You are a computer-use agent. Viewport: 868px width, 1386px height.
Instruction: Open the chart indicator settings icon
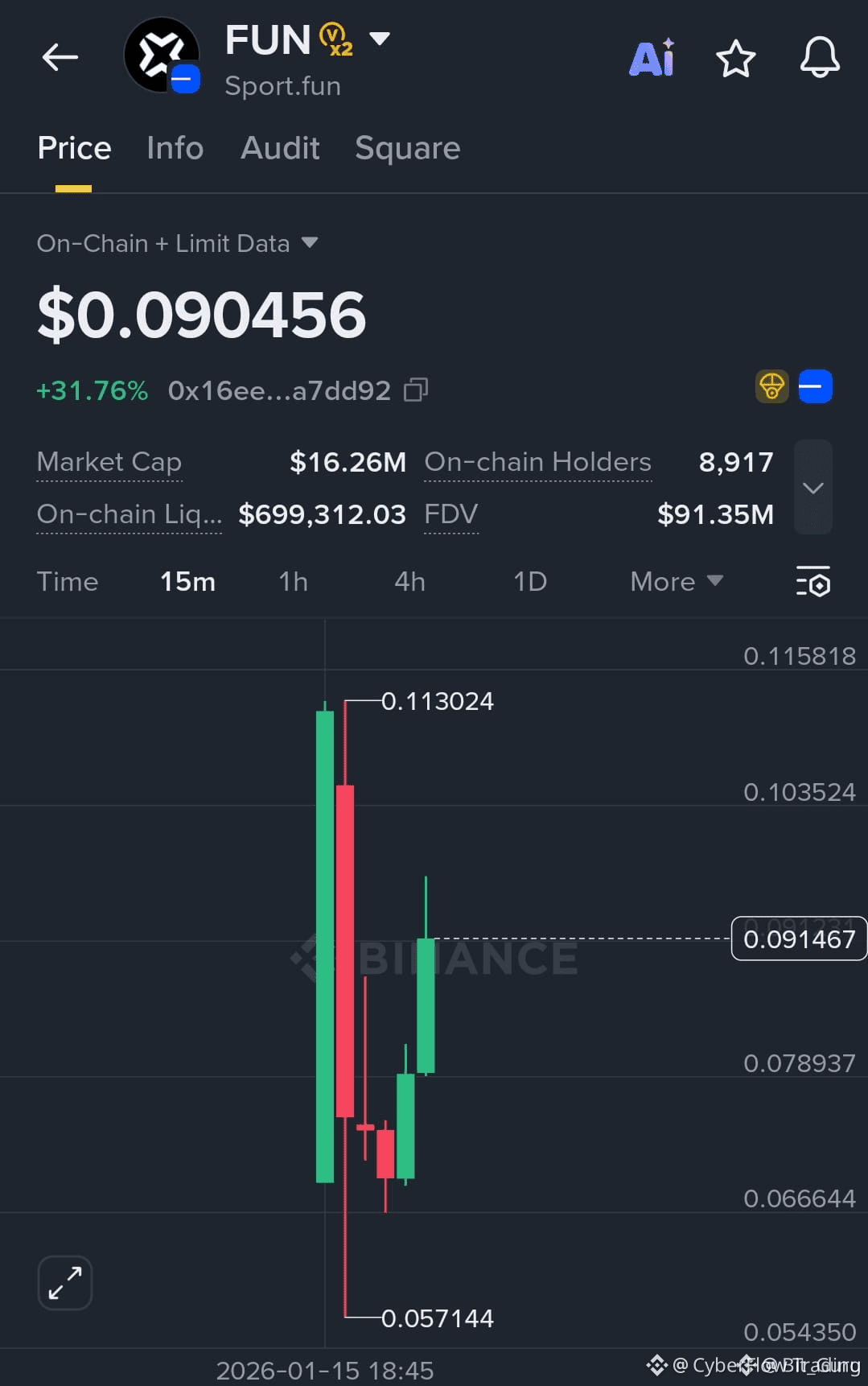click(813, 581)
